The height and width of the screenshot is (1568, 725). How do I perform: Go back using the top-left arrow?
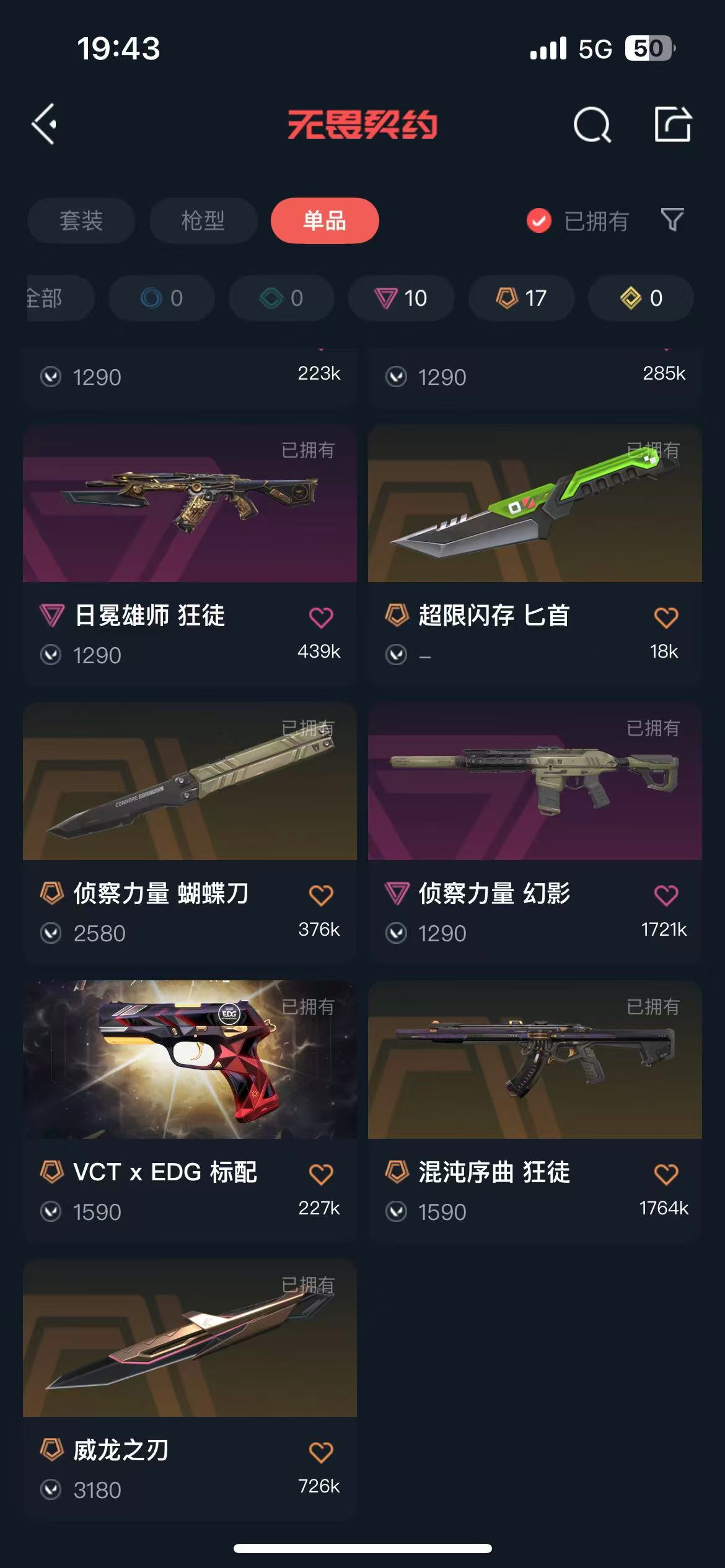45,124
